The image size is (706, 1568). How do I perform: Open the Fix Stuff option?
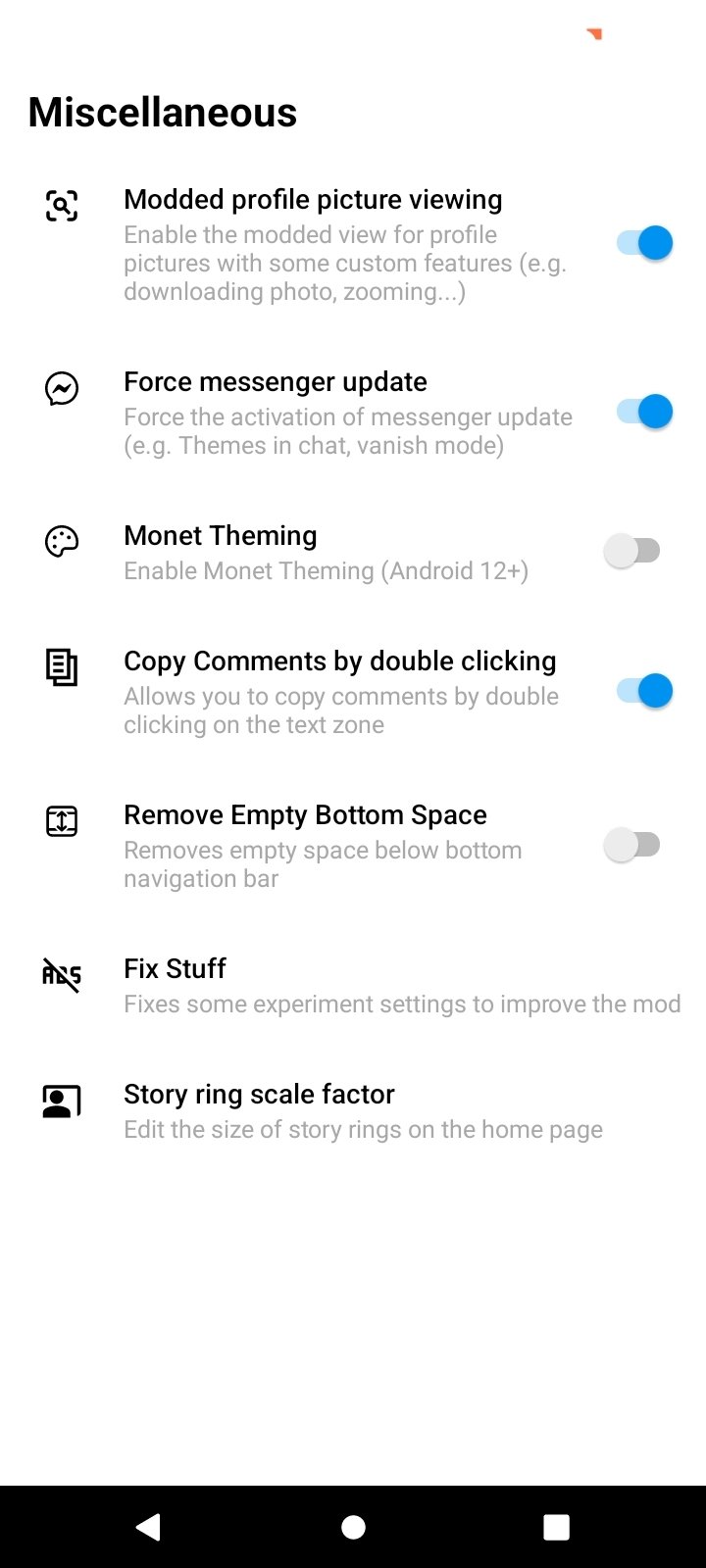pyautogui.click(x=353, y=986)
